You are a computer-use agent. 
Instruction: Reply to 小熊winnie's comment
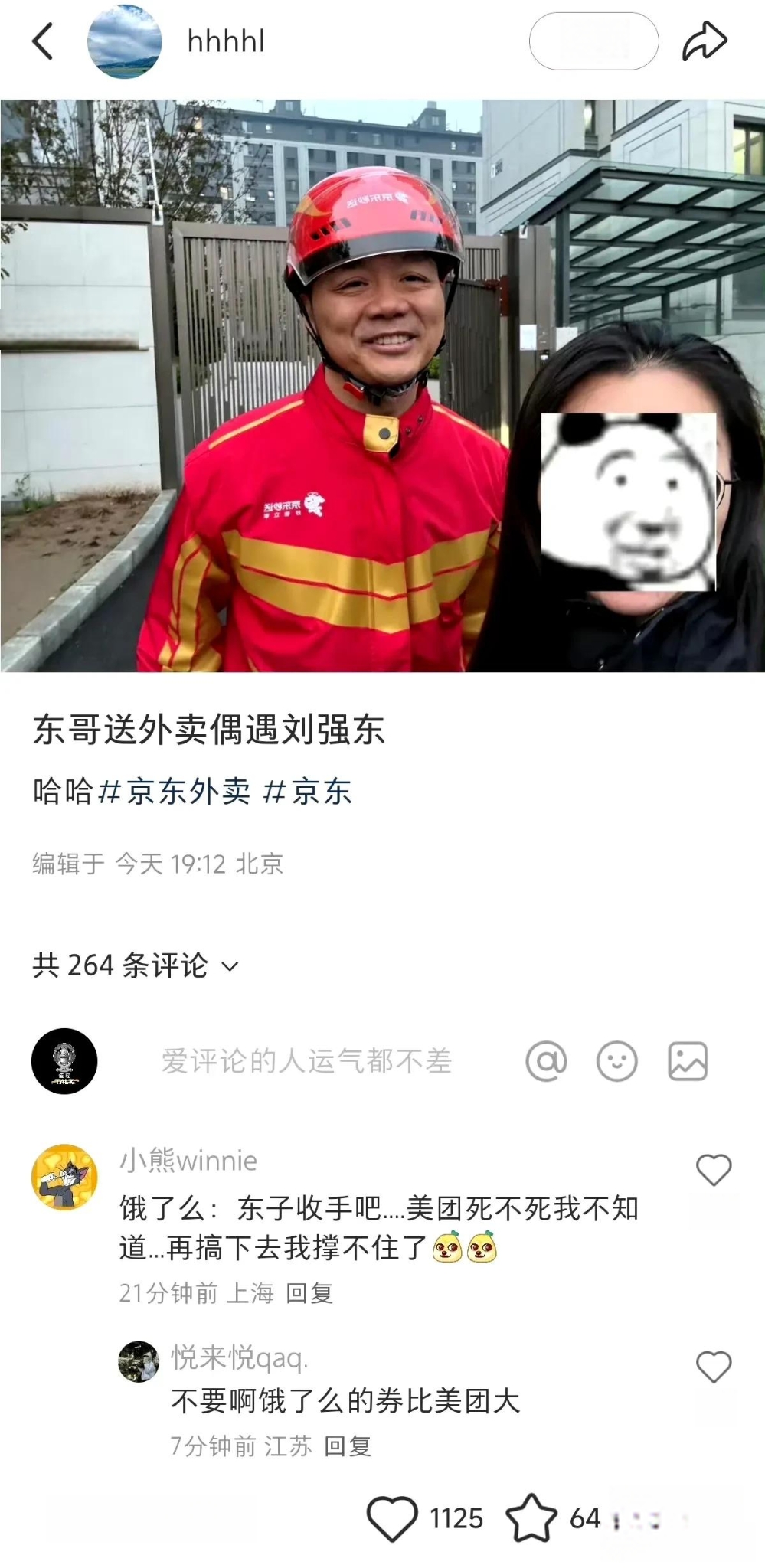[x=309, y=1293]
